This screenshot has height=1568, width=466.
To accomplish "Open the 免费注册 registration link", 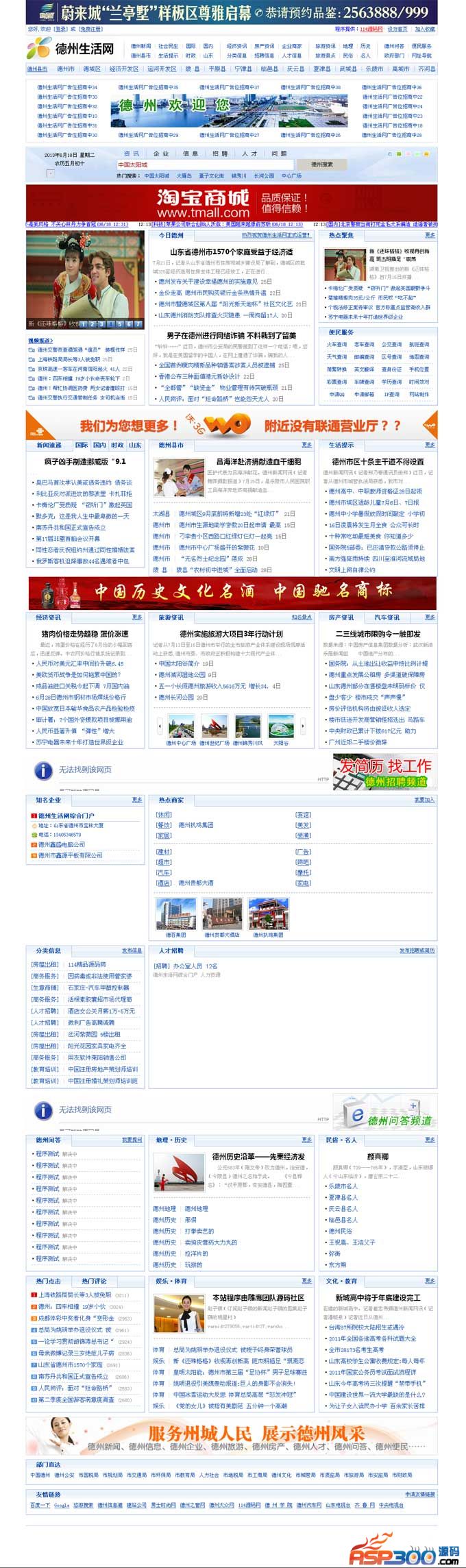I will click(90, 29).
